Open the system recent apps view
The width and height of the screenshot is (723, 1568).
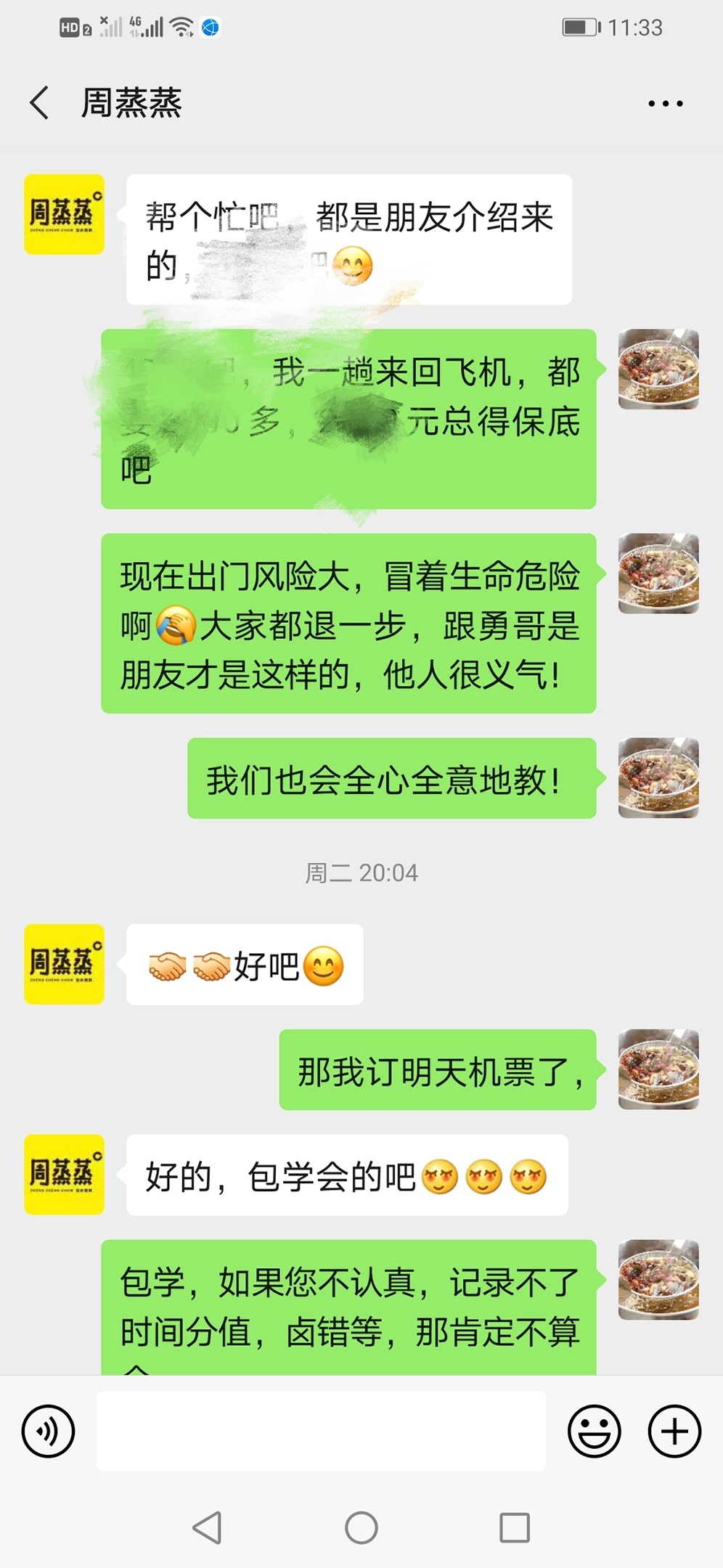coord(515,1527)
